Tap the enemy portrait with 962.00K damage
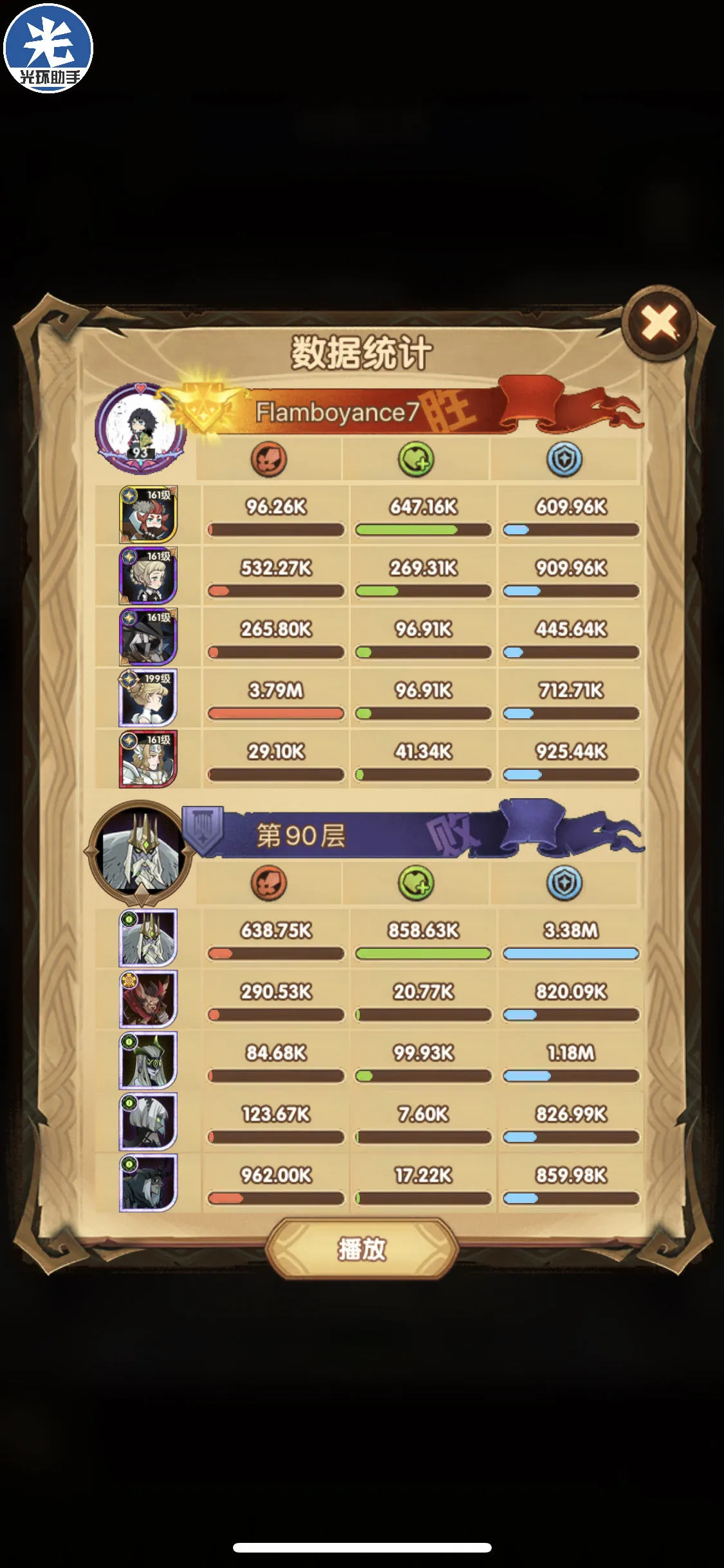The width and height of the screenshot is (724, 1568). click(x=148, y=1183)
